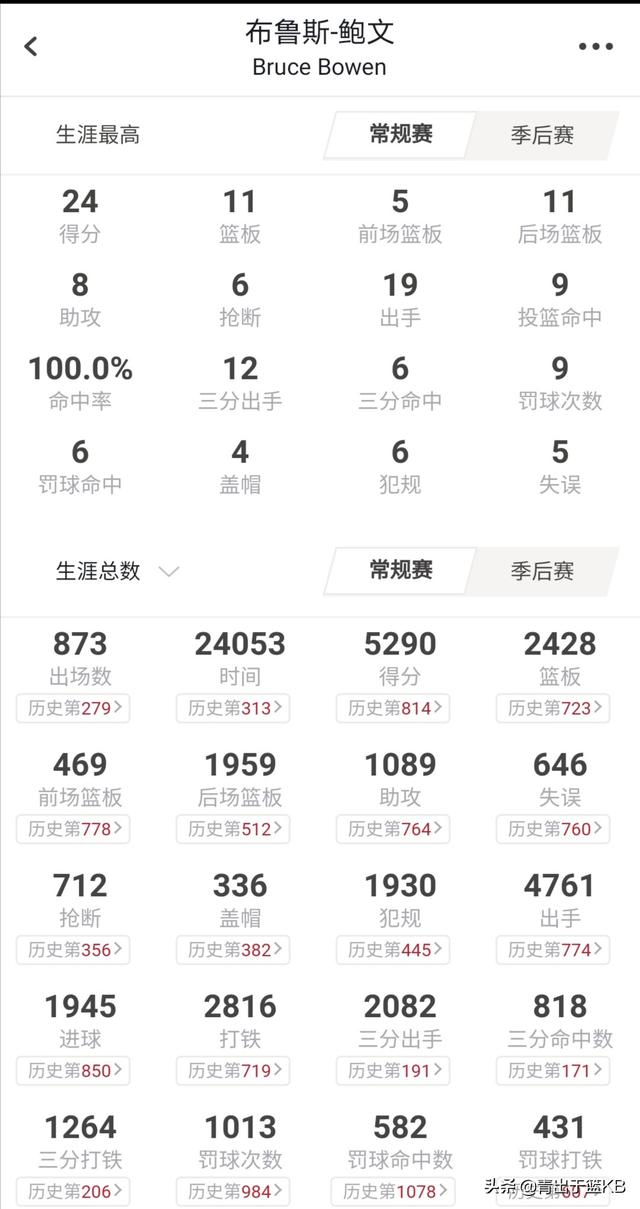Open the three-dot overflow menu
The width and height of the screenshot is (640, 1209).
596,47
